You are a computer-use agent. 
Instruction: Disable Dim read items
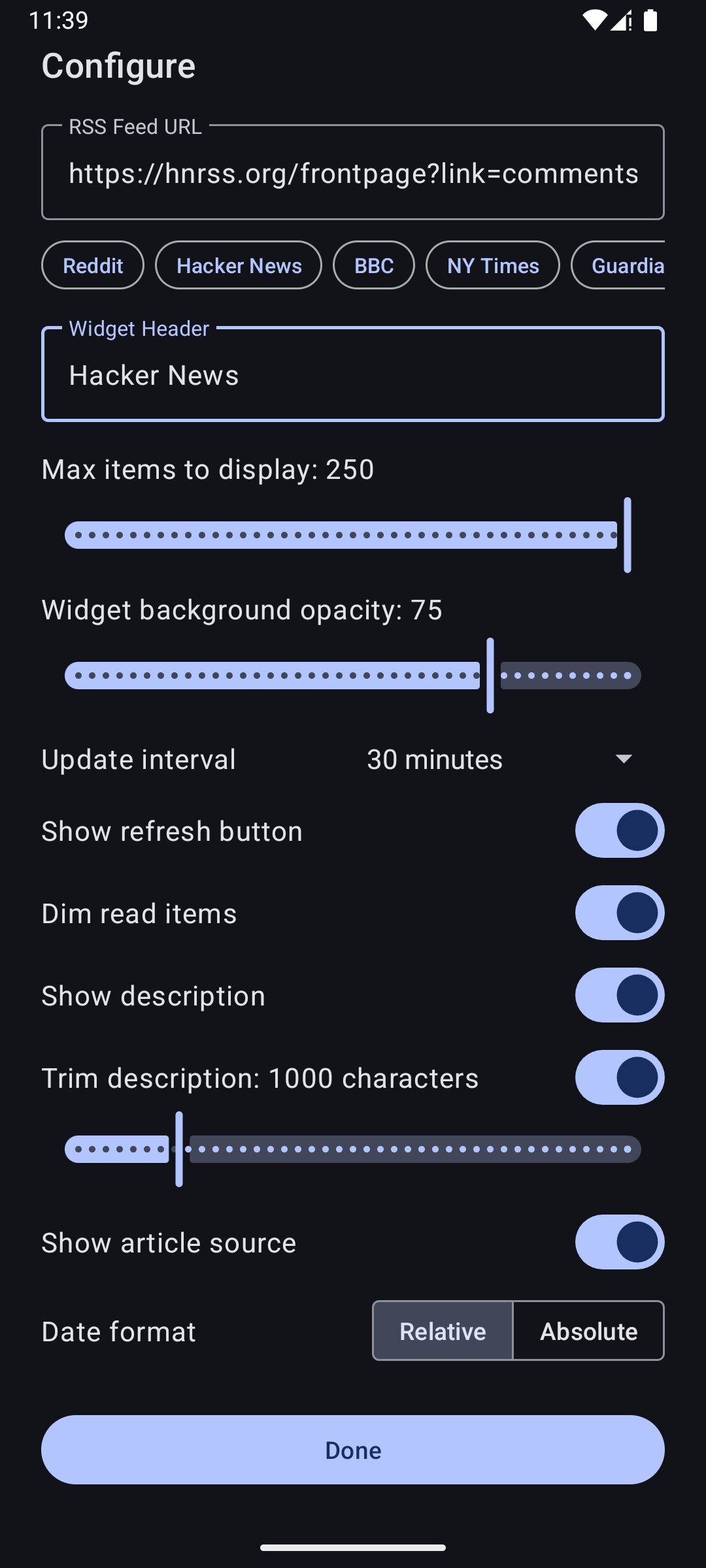[620, 913]
